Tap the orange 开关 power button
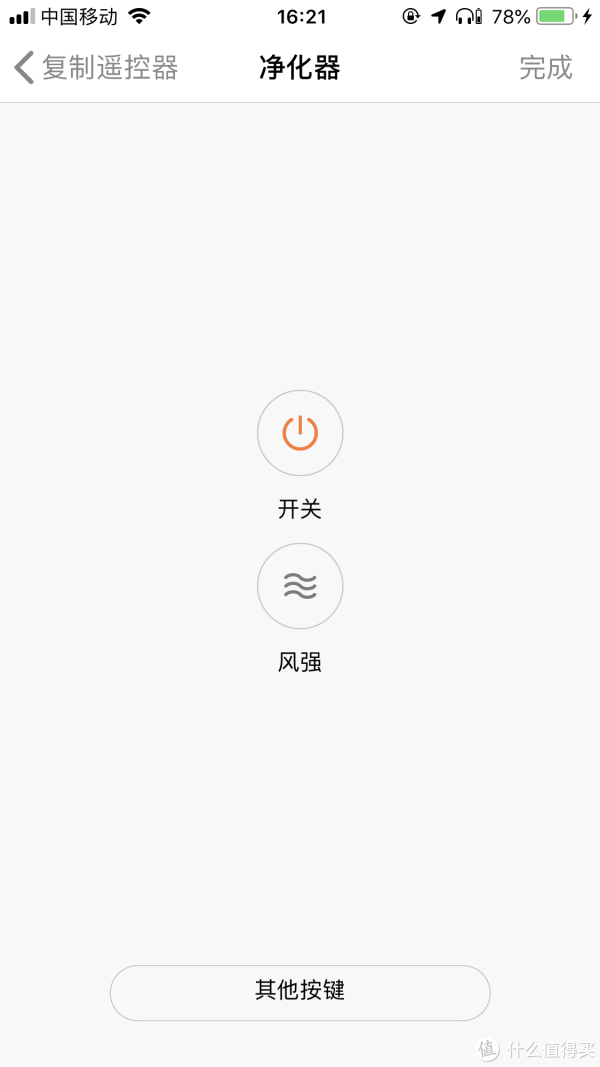600x1067 pixels. coord(300,433)
